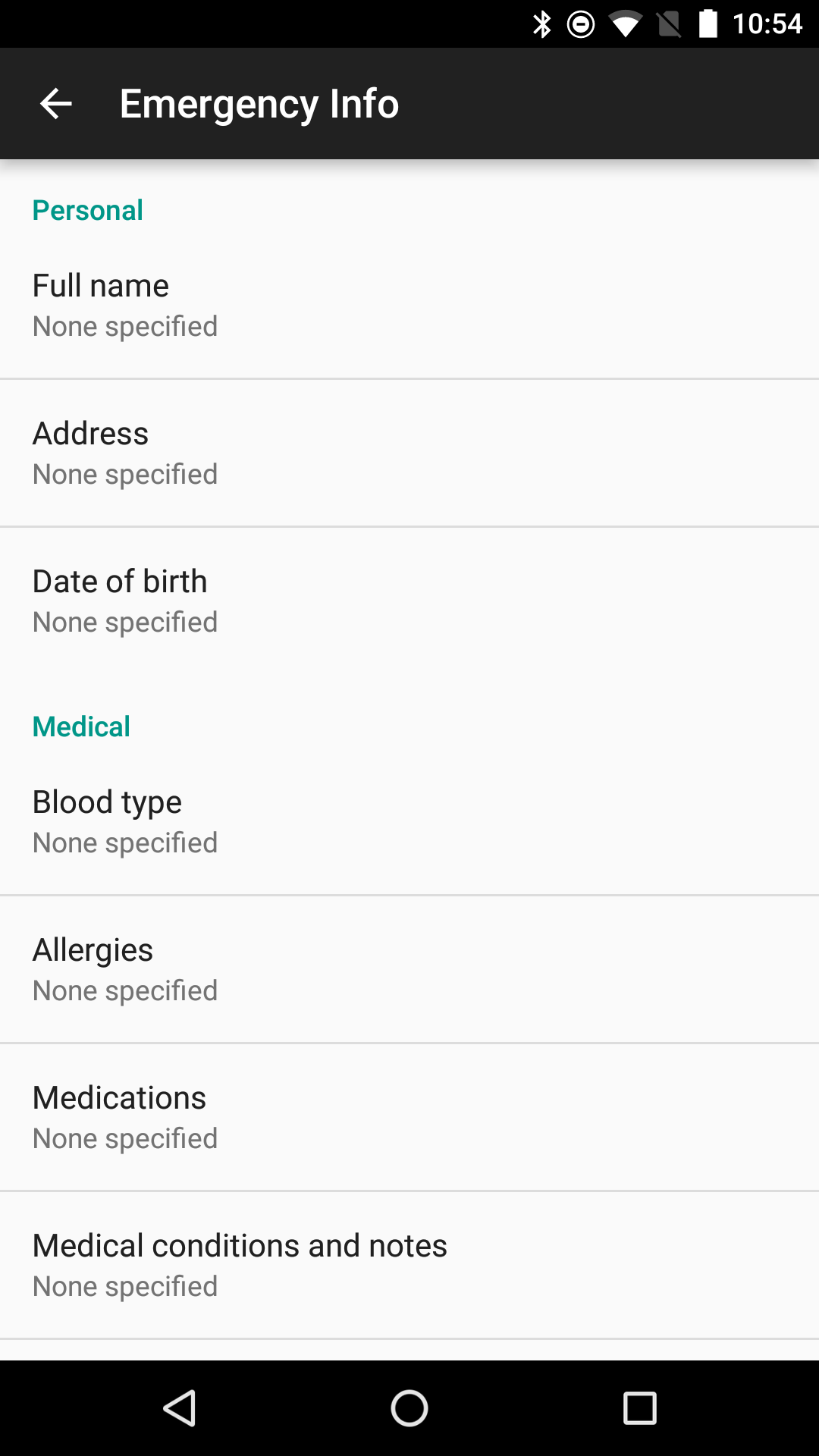The width and height of the screenshot is (819, 1456).
Task: Tap the Wi-Fi signal icon in the status bar
Action: pyautogui.click(x=626, y=23)
